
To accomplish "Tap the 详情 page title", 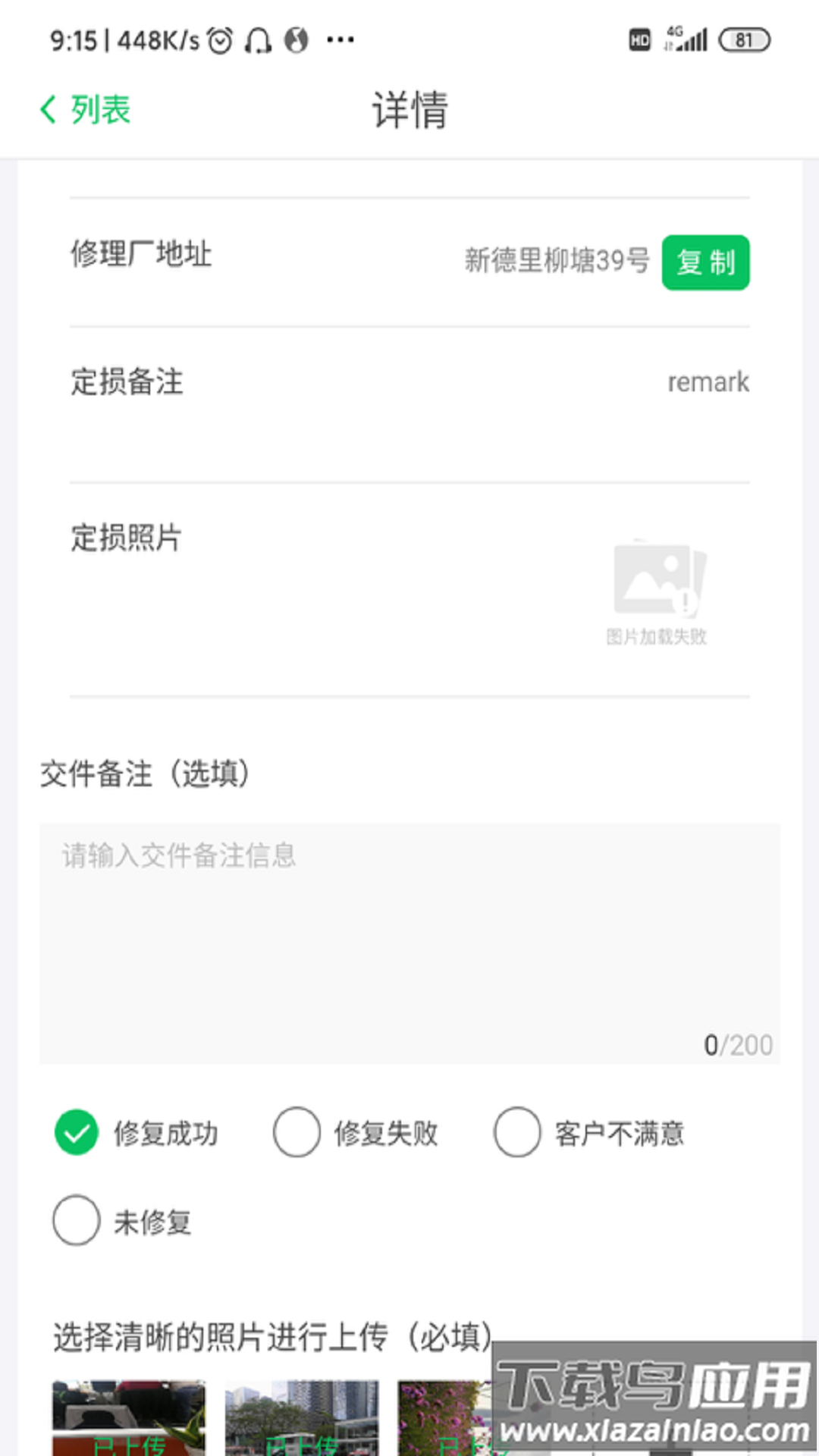I will pyautogui.click(x=409, y=109).
